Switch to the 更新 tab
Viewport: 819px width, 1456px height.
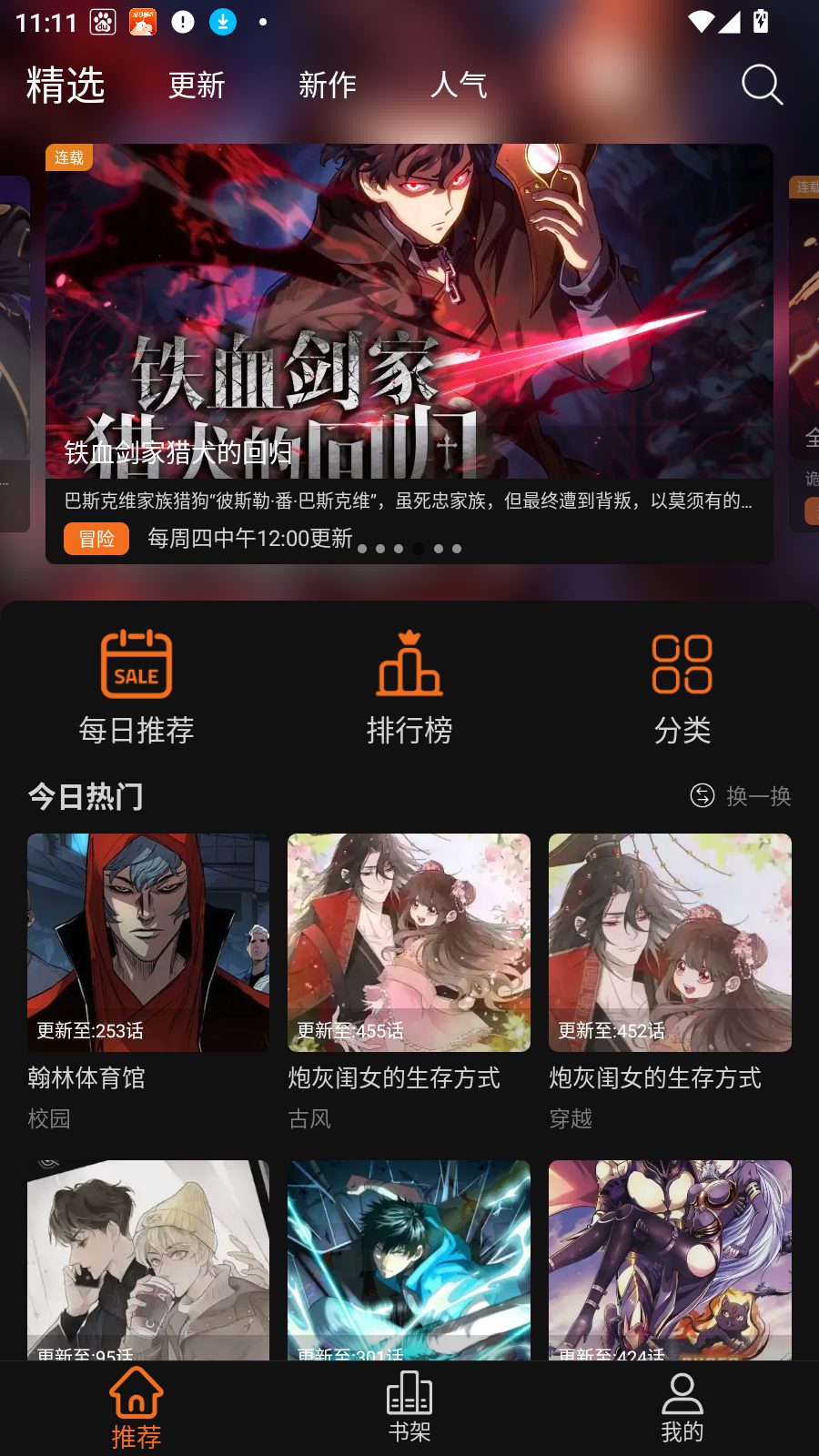pyautogui.click(x=195, y=85)
